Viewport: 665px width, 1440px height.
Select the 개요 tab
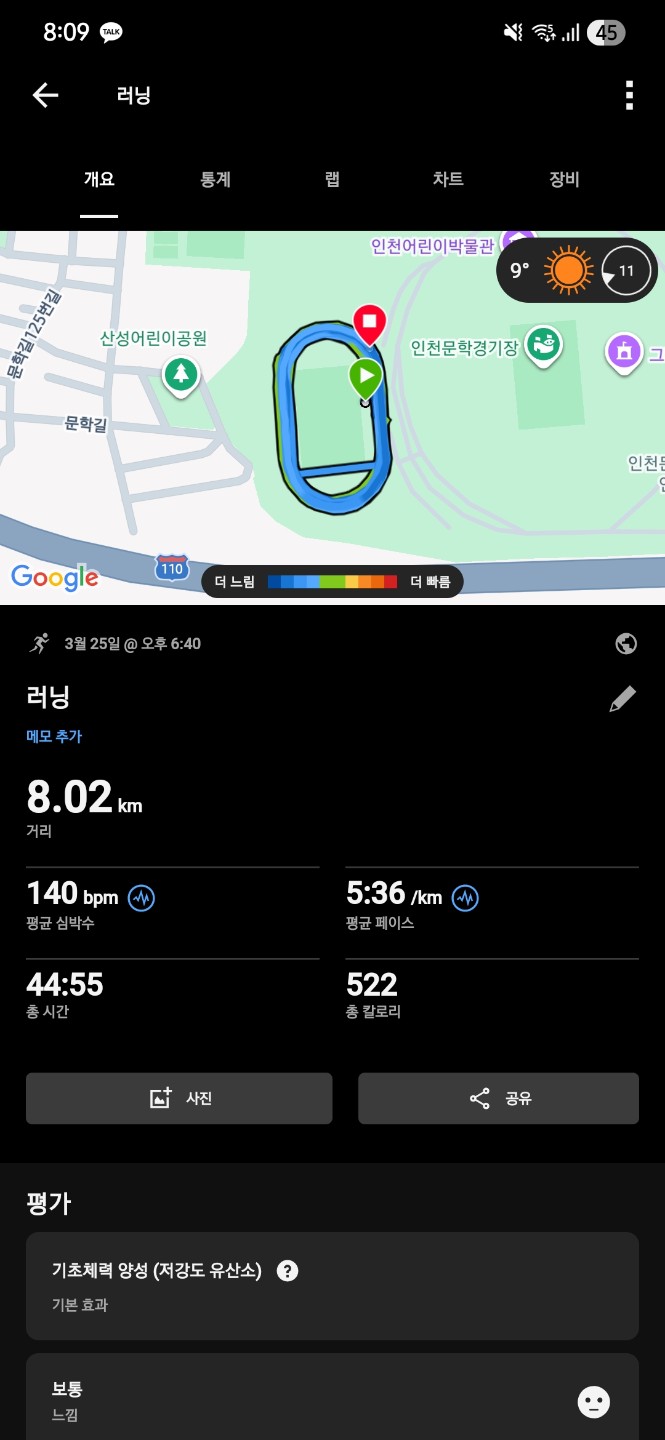pyautogui.click(x=99, y=180)
